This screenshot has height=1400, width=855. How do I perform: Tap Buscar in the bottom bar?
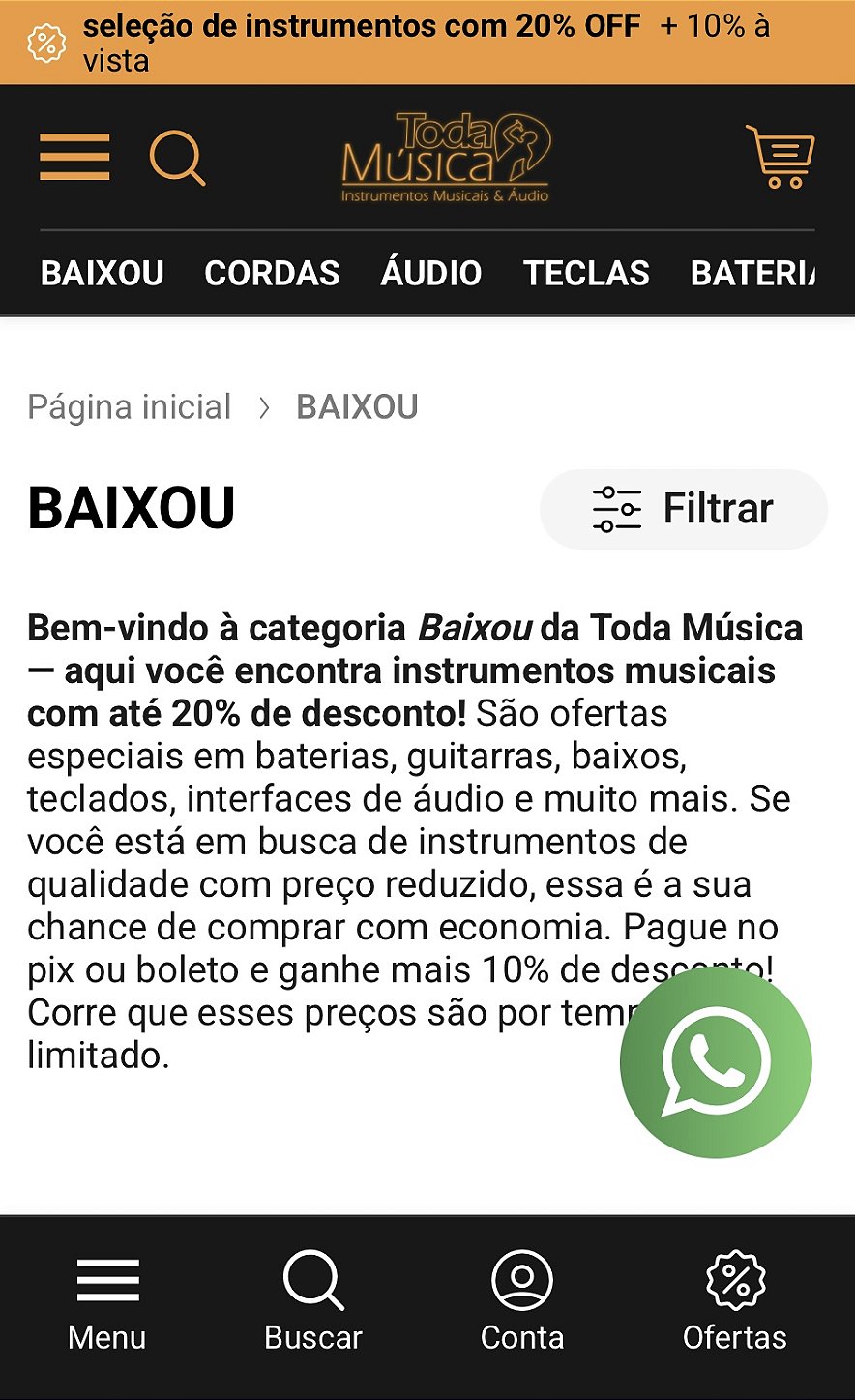click(x=313, y=1302)
